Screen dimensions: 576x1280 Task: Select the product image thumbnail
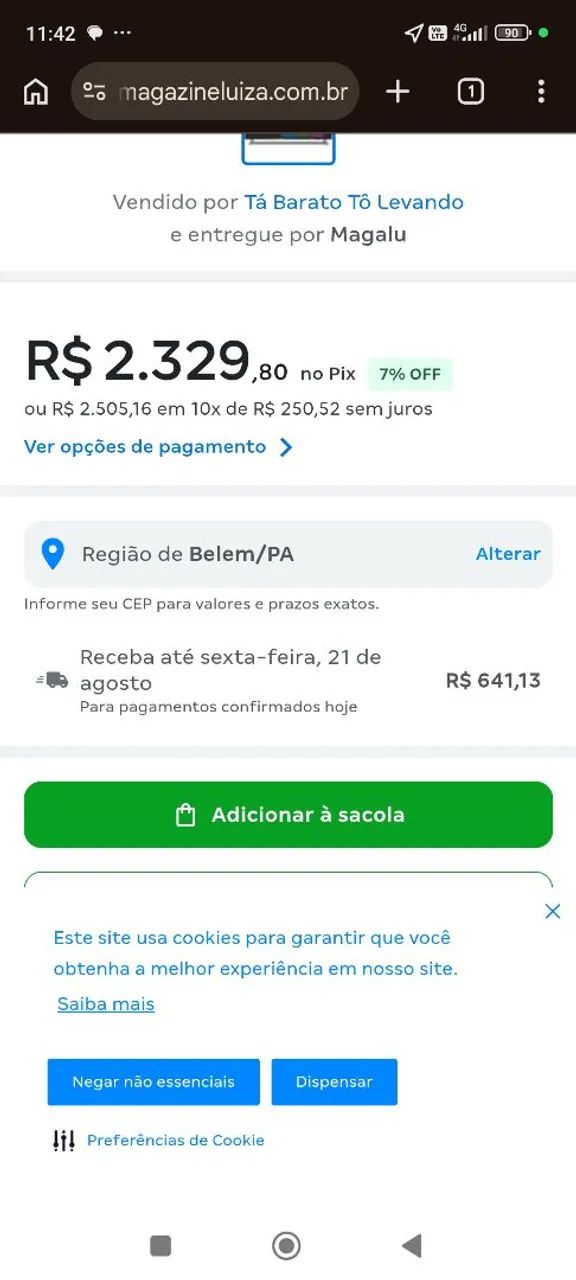click(288, 148)
